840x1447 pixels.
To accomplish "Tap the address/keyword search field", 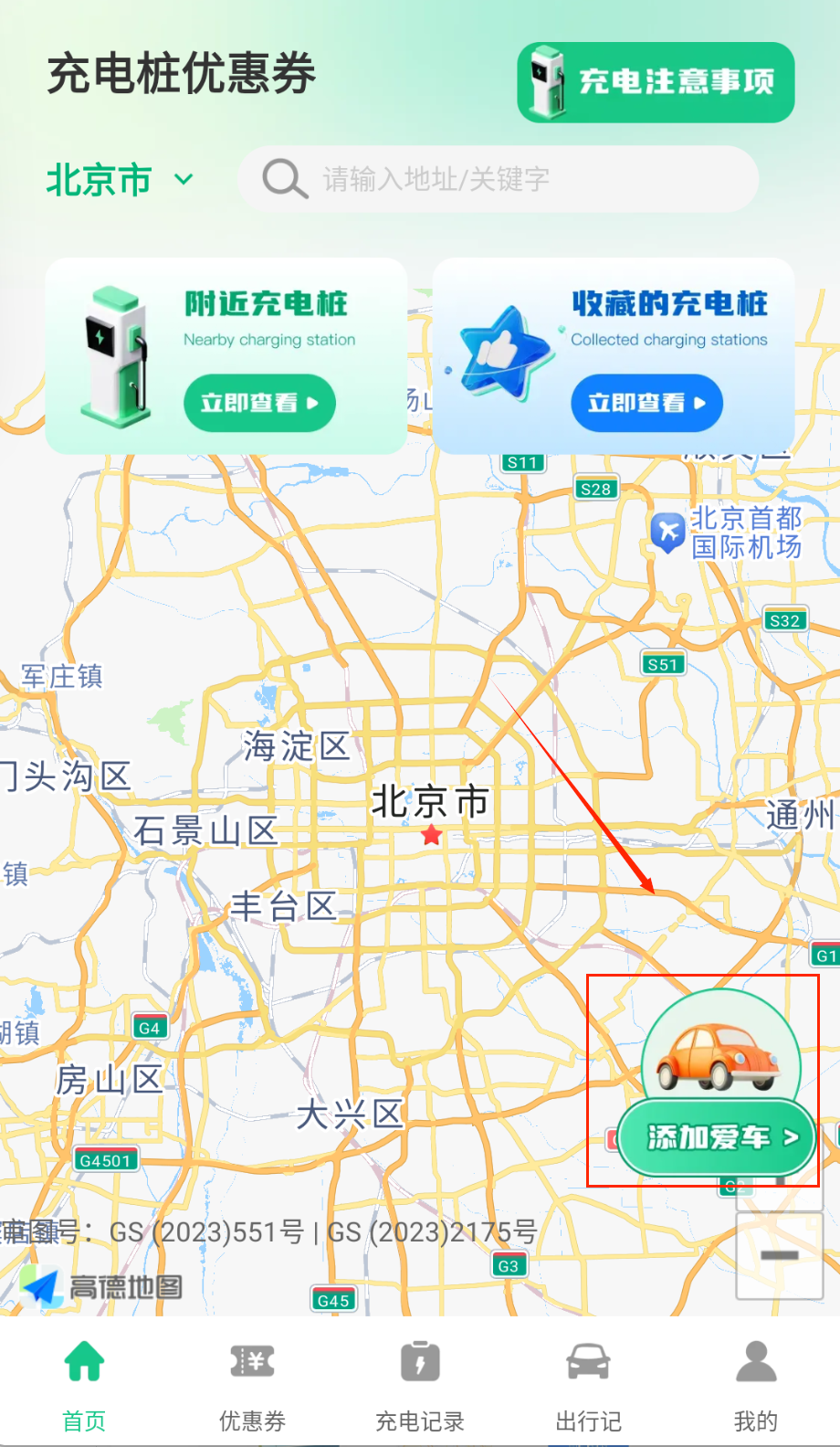I will coord(498,180).
